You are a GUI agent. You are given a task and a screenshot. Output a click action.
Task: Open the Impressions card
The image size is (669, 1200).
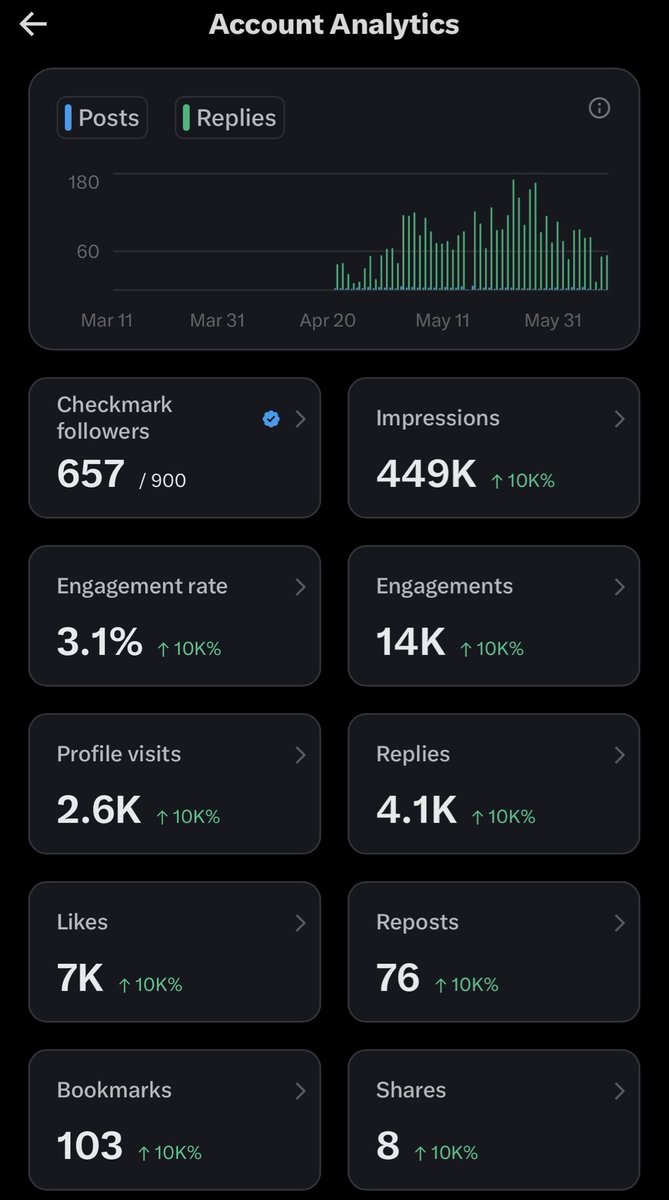[x=494, y=448]
